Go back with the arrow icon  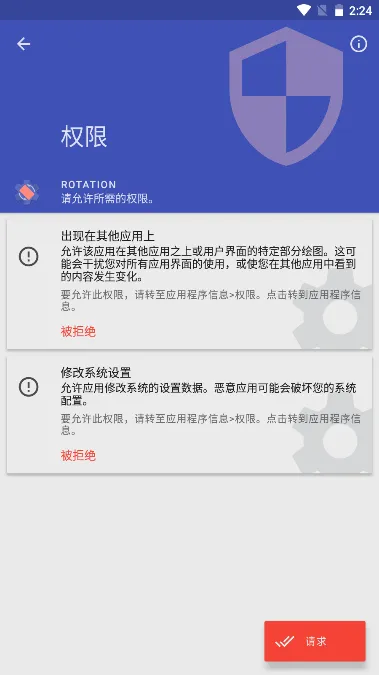click(x=24, y=44)
